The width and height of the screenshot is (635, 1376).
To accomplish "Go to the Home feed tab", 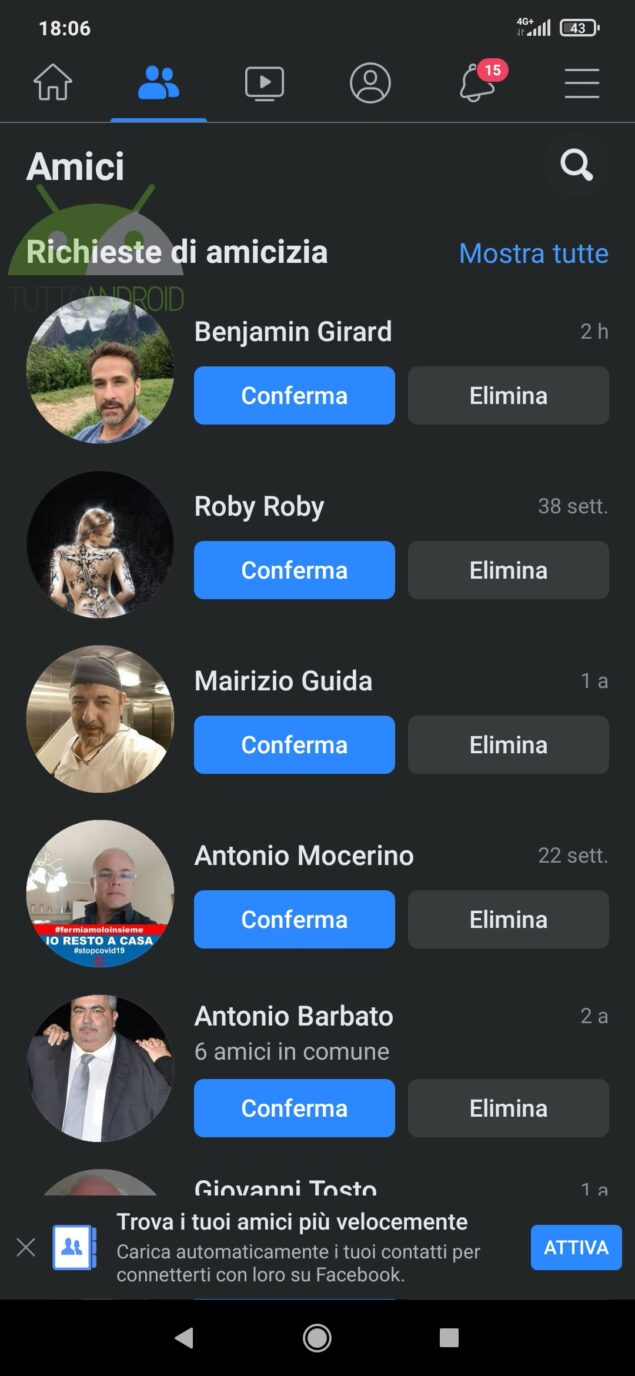I will point(53,83).
